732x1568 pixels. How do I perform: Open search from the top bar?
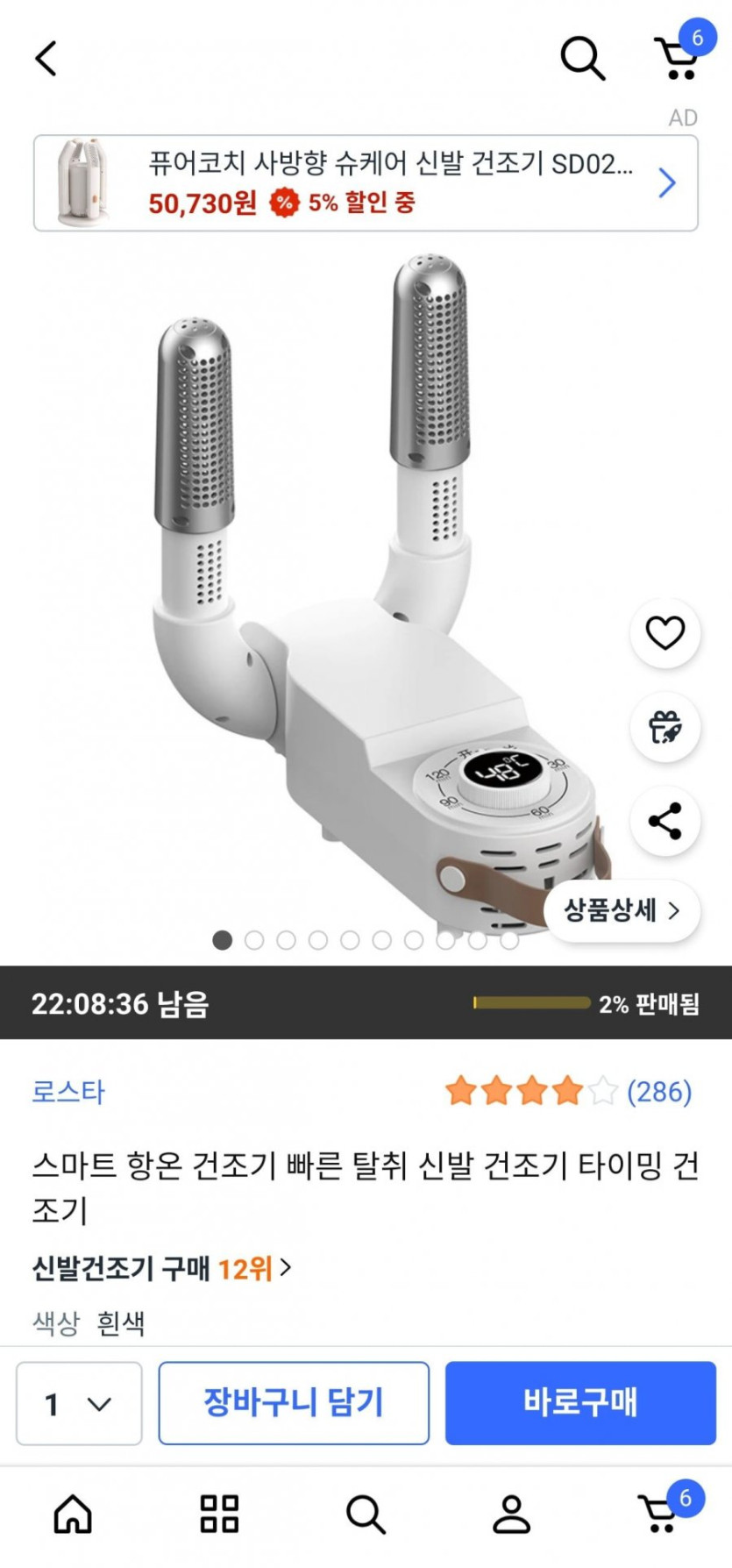(582, 59)
